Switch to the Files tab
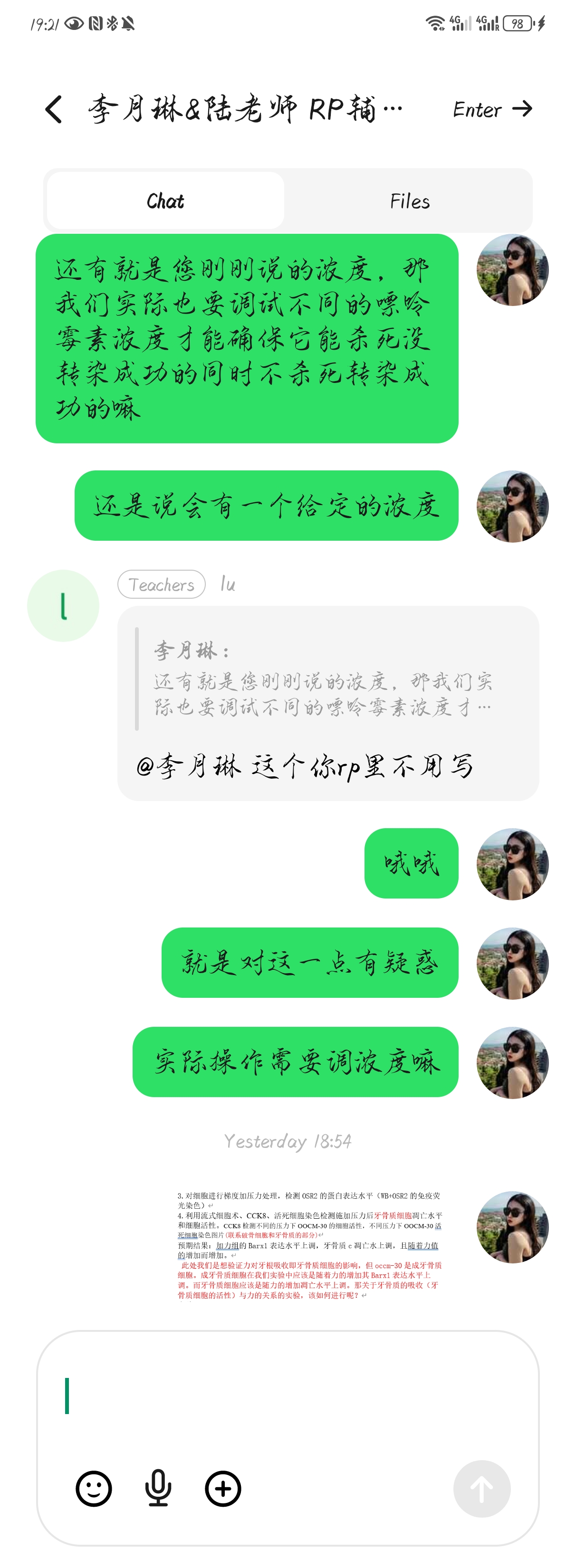Image resolution: width=576 pixels, height=1568 pixels. [x=409, y=201]
